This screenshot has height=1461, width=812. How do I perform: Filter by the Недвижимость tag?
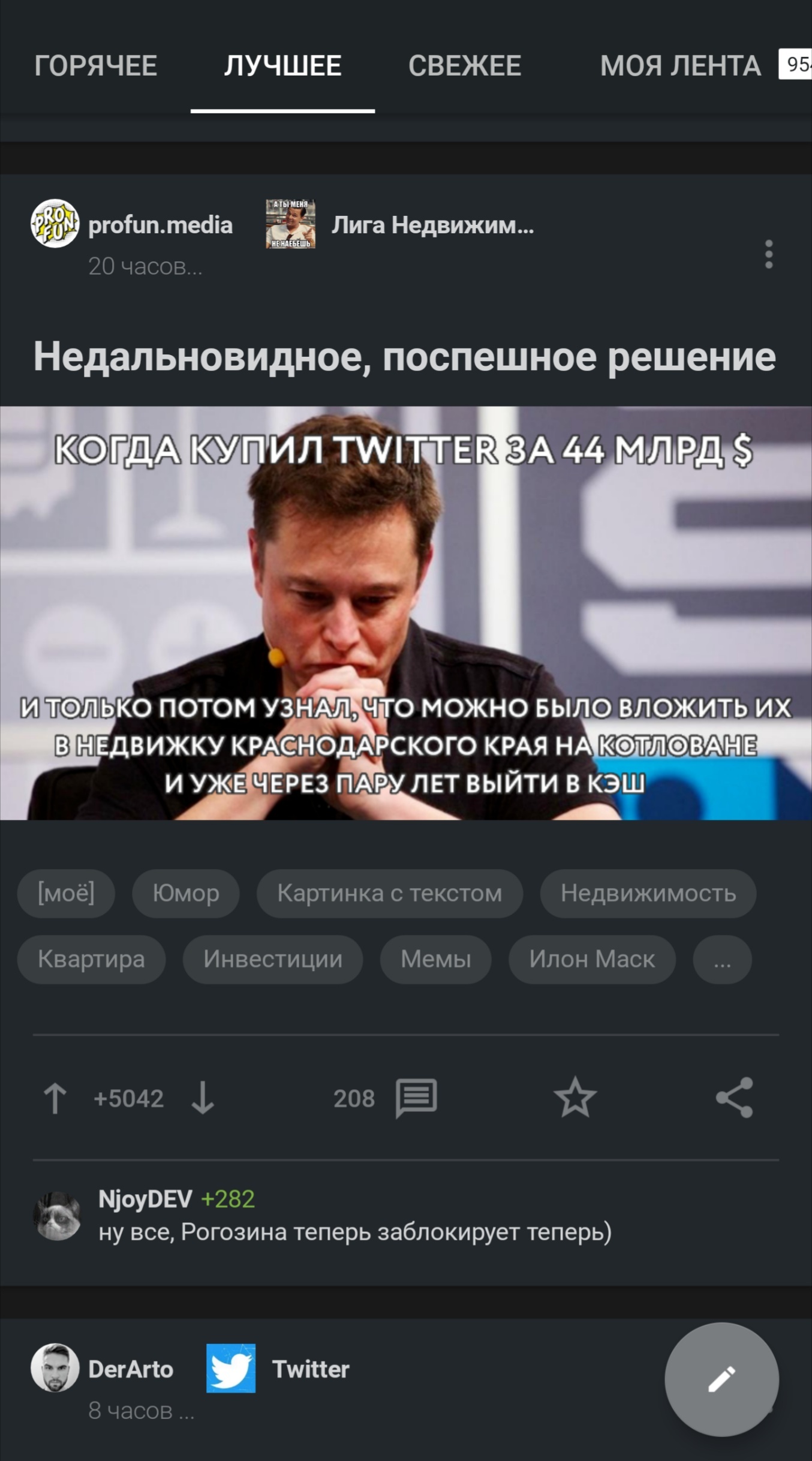click(648, 894)
